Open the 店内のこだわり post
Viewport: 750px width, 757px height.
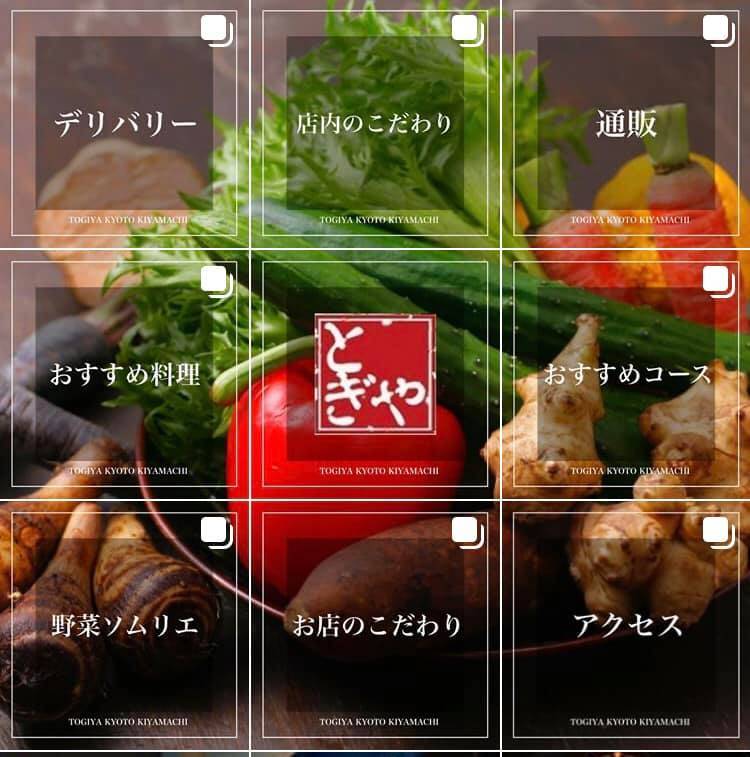coord(375,124)
